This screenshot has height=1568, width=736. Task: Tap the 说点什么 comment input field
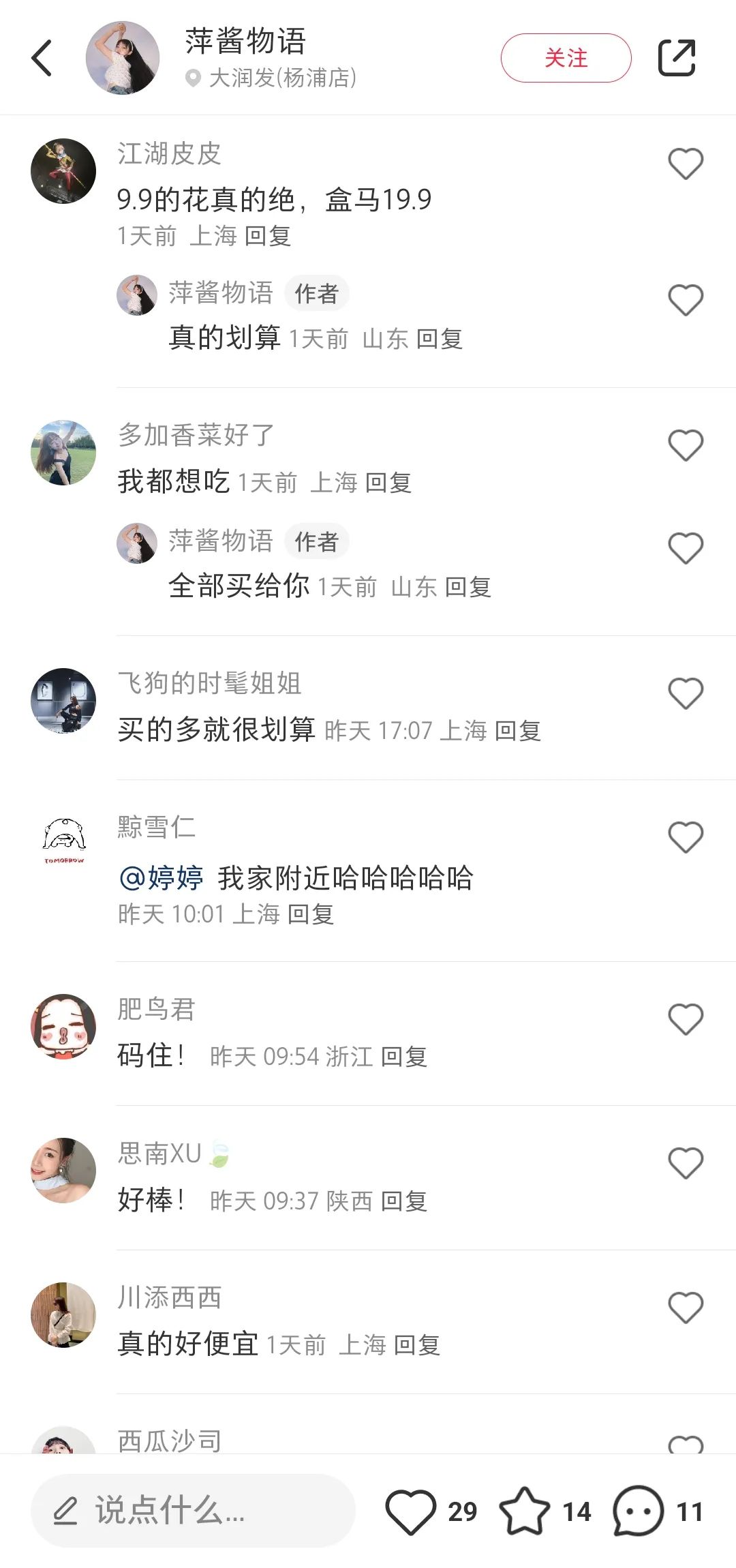[x=193, y=1511]
